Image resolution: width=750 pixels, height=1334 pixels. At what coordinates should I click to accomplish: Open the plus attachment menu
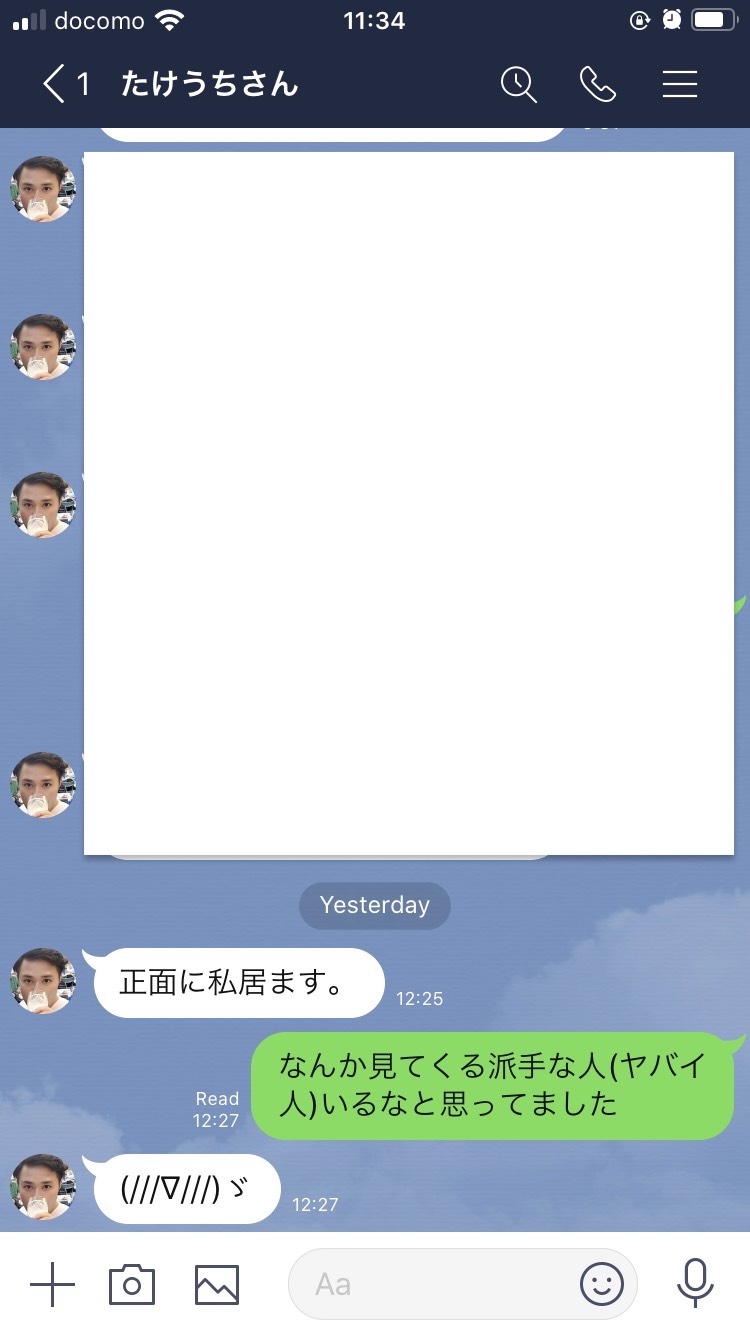tap(52, 1284)
